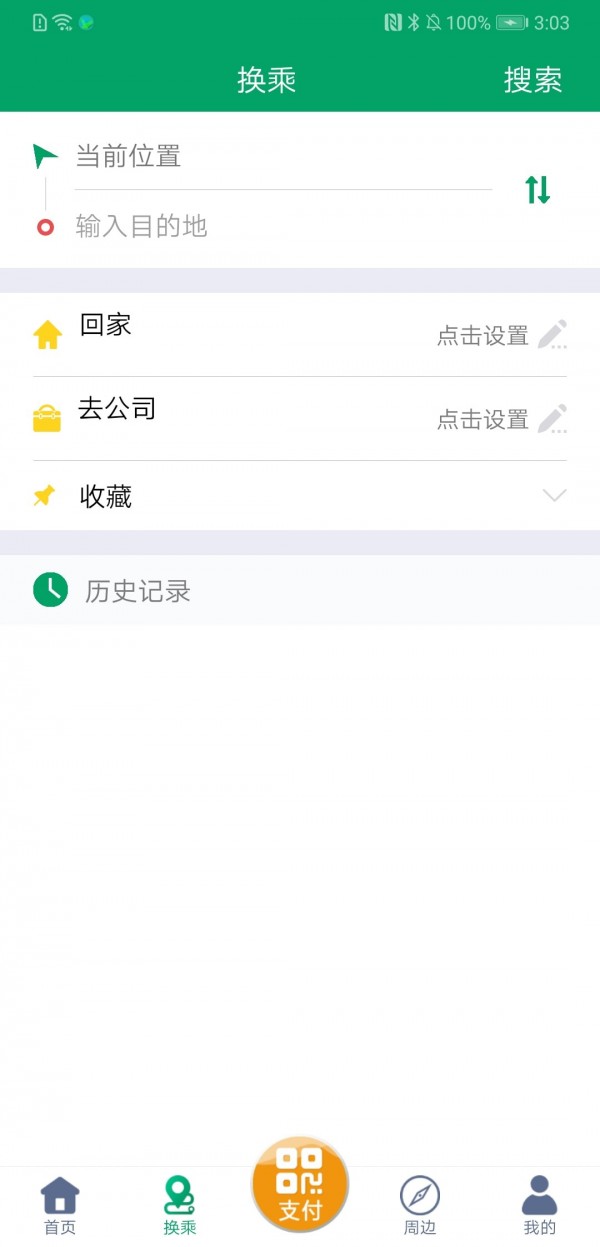This screenshot has height=1247, width=600.
Task: Swap start and destination with the arrows icon
Action: point(538,189)
